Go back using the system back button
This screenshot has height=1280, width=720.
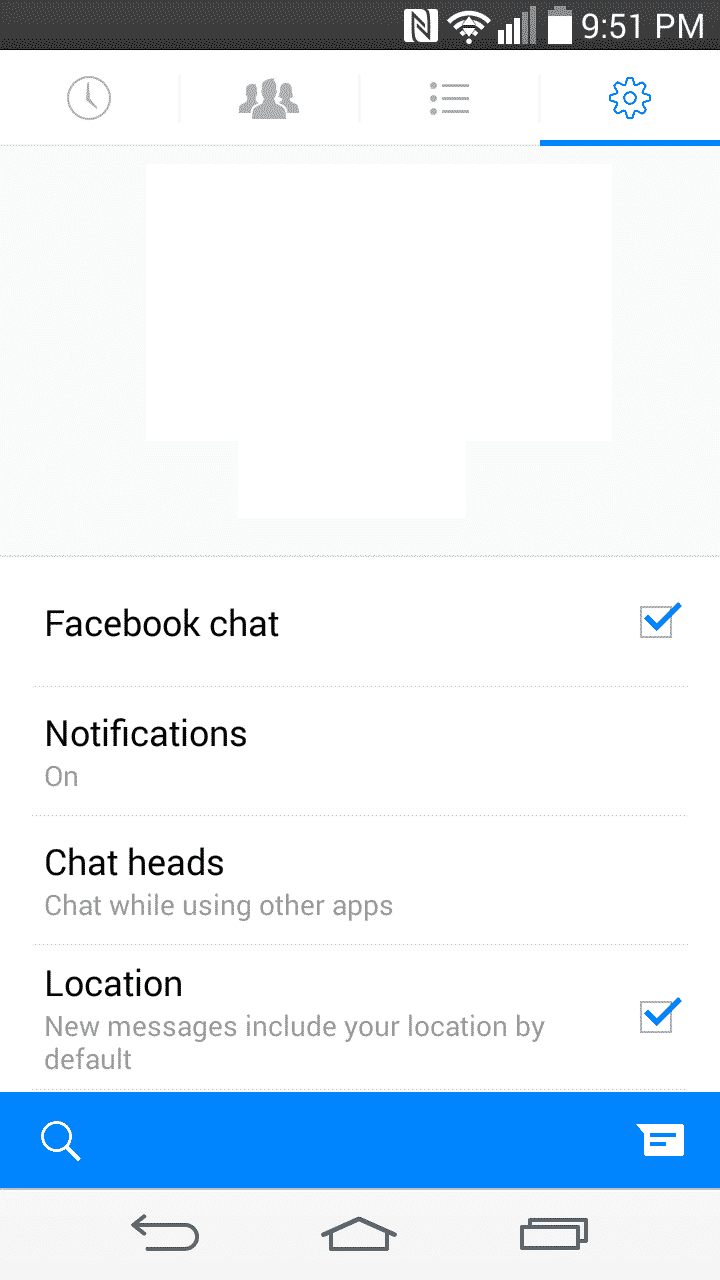click(165, 1234)
